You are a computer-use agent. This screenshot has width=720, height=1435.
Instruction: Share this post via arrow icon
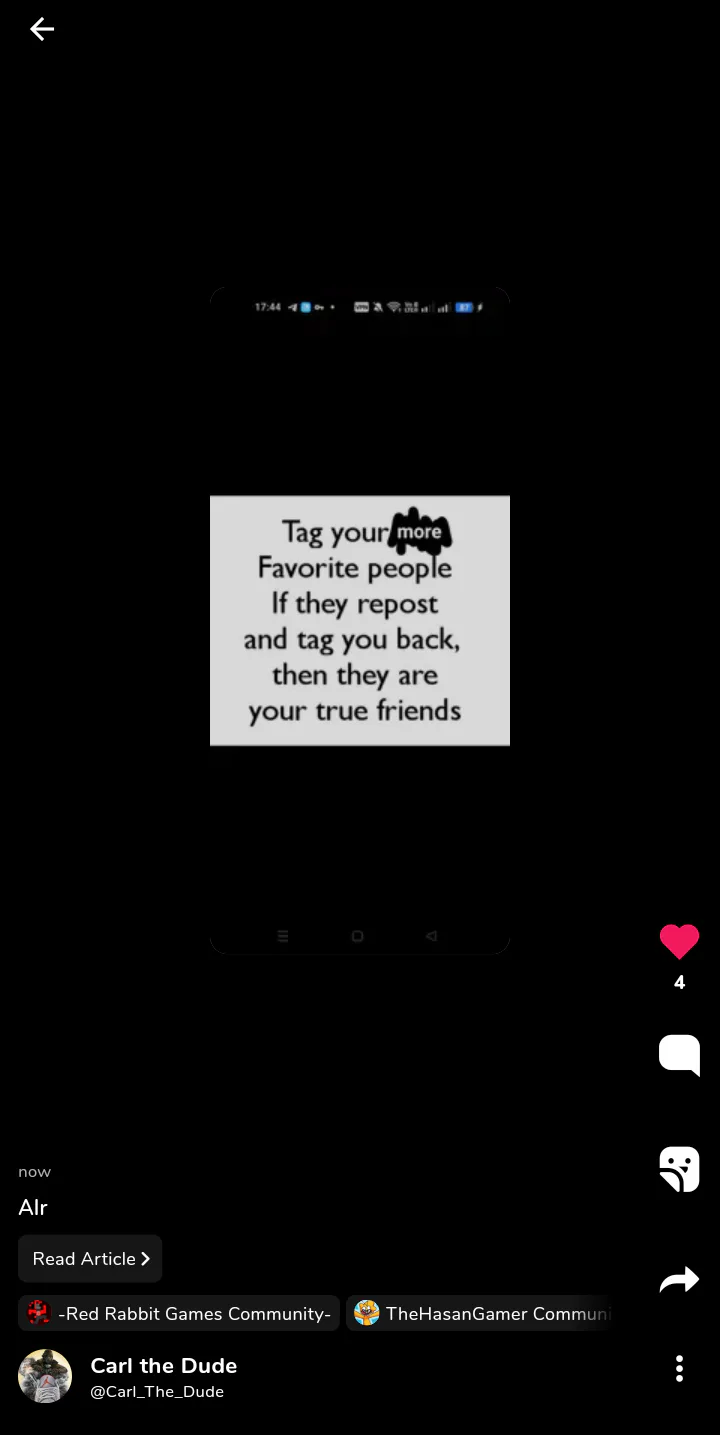coord(679,1279)
